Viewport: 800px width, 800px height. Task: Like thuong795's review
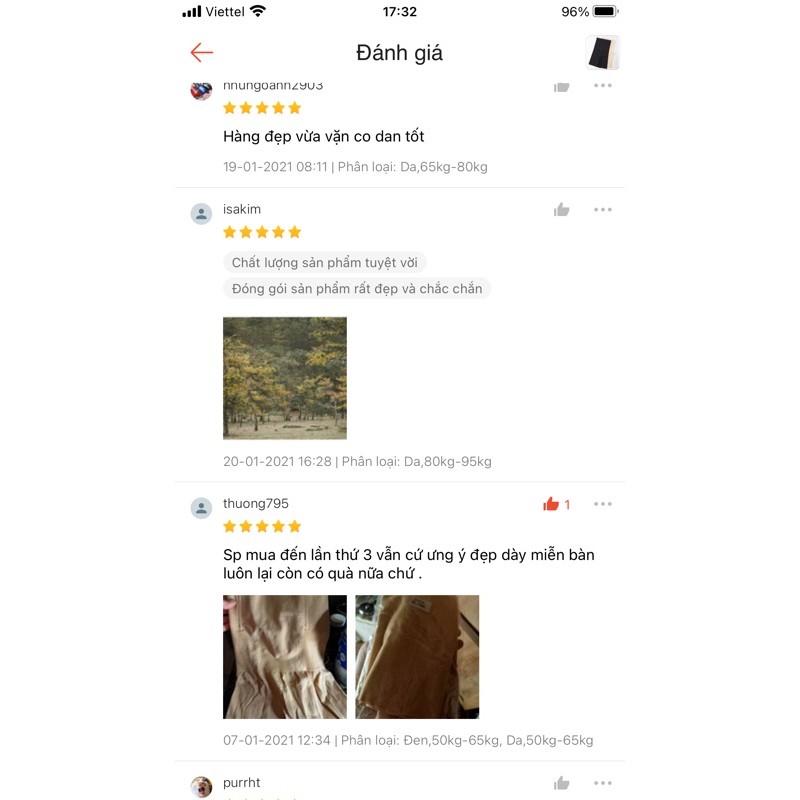click(552, 504)
